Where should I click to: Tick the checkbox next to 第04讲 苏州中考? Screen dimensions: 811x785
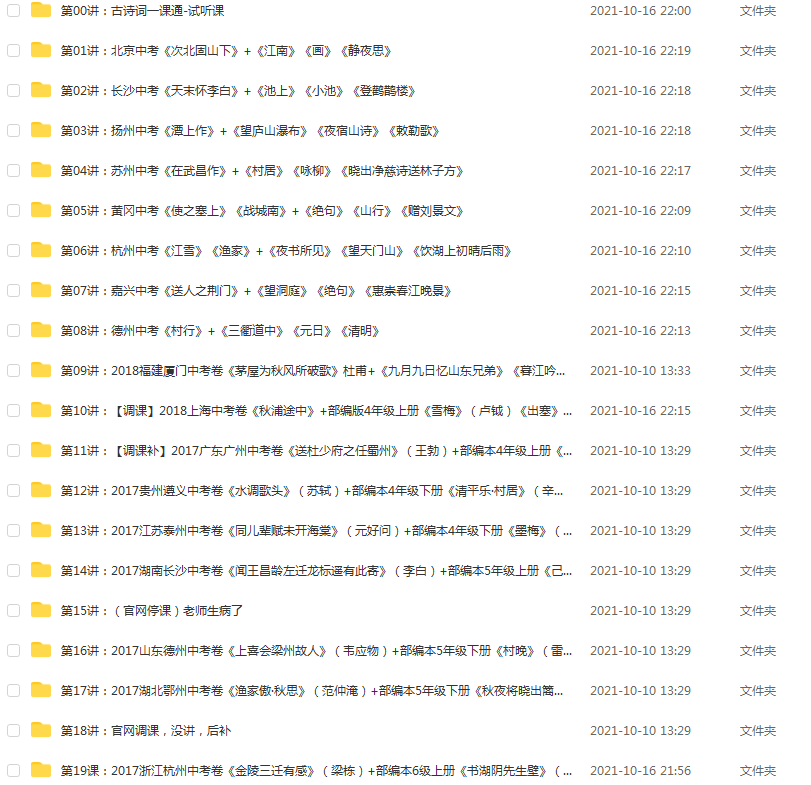point(14,171)
